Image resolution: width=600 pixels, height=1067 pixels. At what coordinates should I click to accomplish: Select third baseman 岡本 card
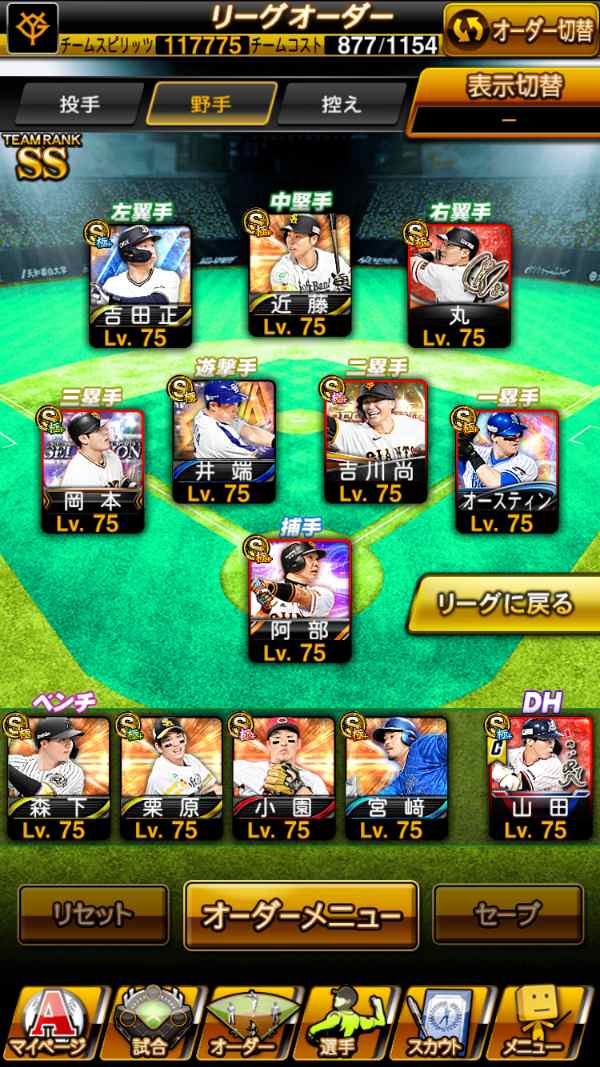click(93, 468)
